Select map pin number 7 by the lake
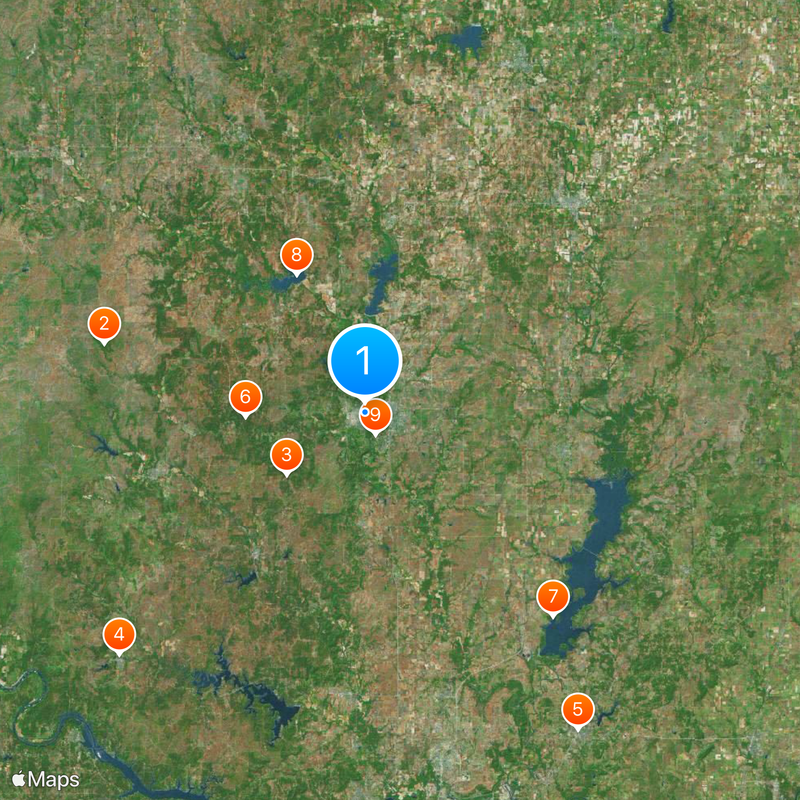This screenshot has width=800, height=800. 552,597
